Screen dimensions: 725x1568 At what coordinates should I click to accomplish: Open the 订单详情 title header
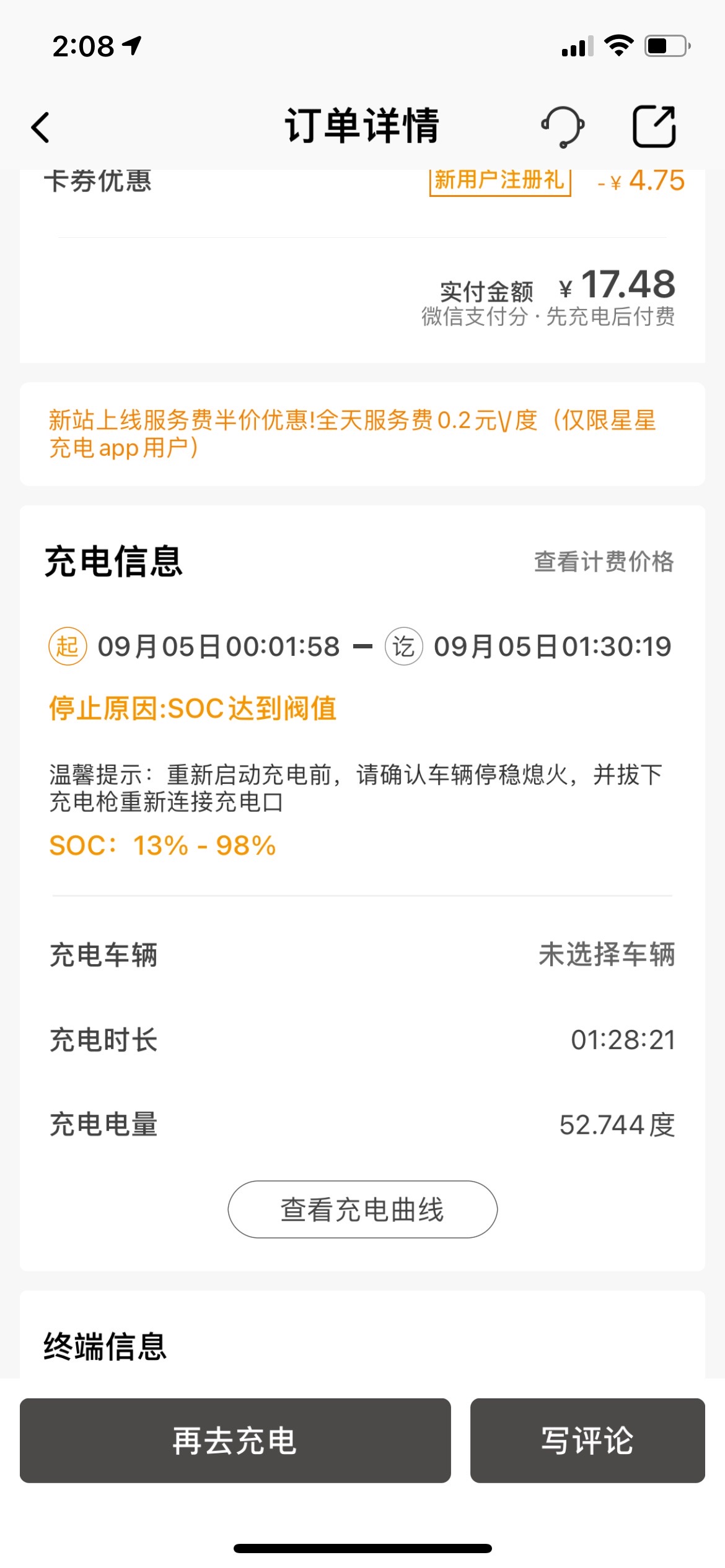pyautogui.click(x=362, y=125)
